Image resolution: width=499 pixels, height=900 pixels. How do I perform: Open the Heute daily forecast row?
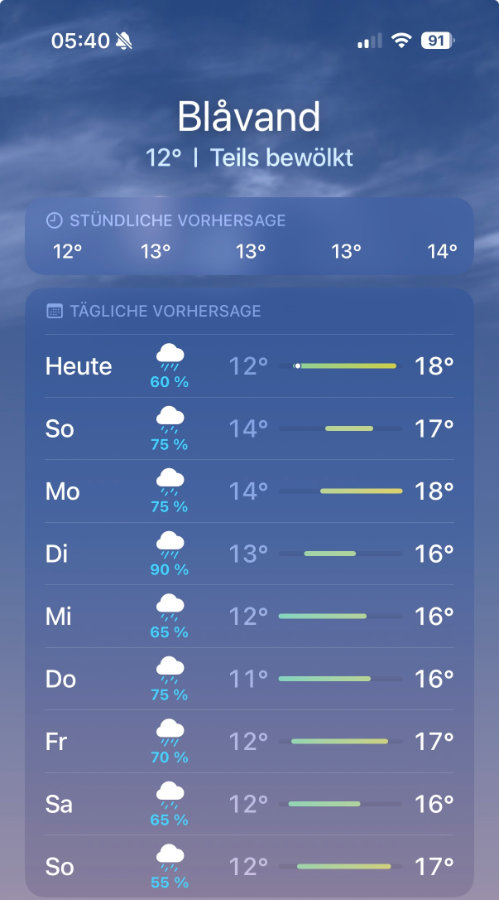pos(249,366)
